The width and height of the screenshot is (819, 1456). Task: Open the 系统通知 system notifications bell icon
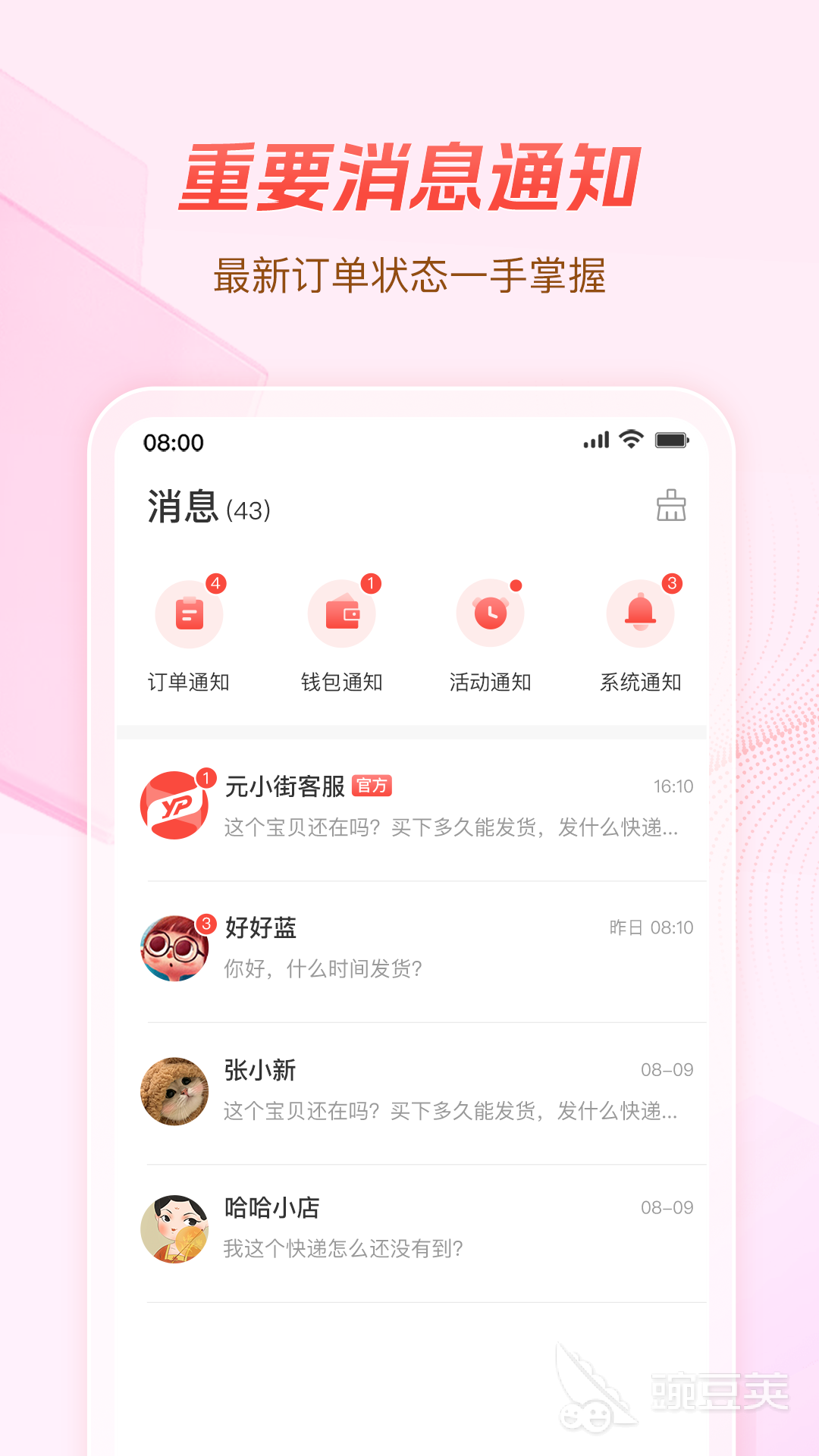click(641, 613)
